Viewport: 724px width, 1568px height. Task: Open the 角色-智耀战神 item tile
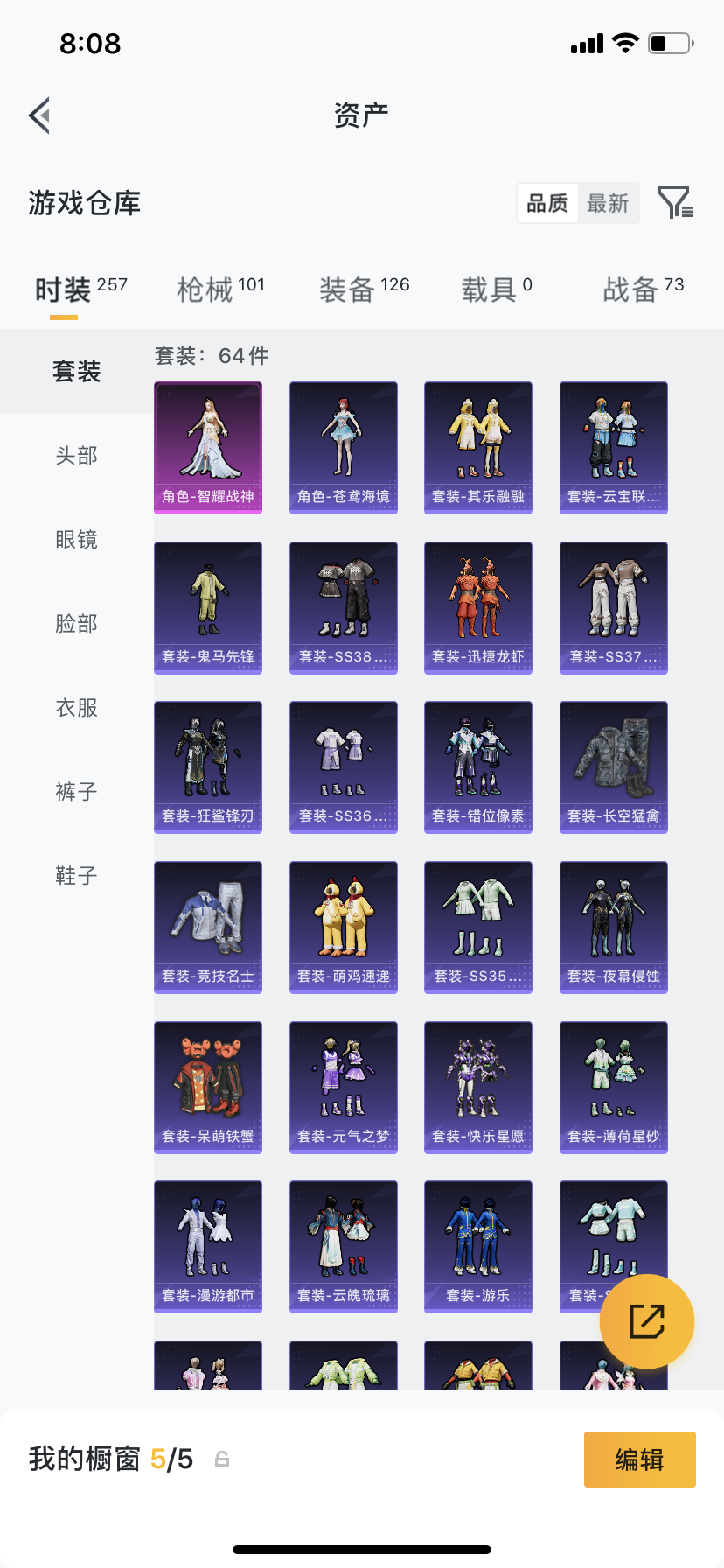[x=208, y=447]
